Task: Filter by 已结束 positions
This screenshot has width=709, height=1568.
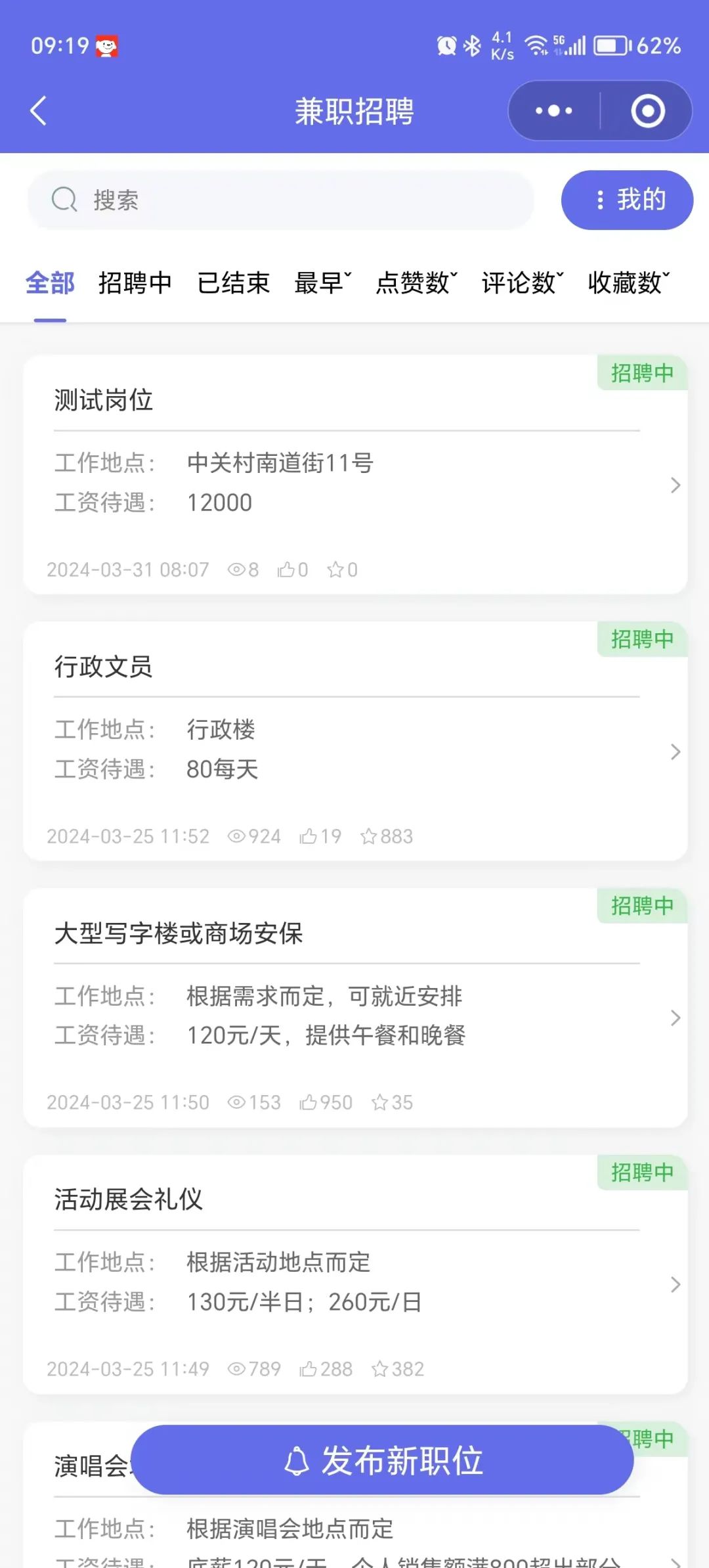Action: pos(234,283)
